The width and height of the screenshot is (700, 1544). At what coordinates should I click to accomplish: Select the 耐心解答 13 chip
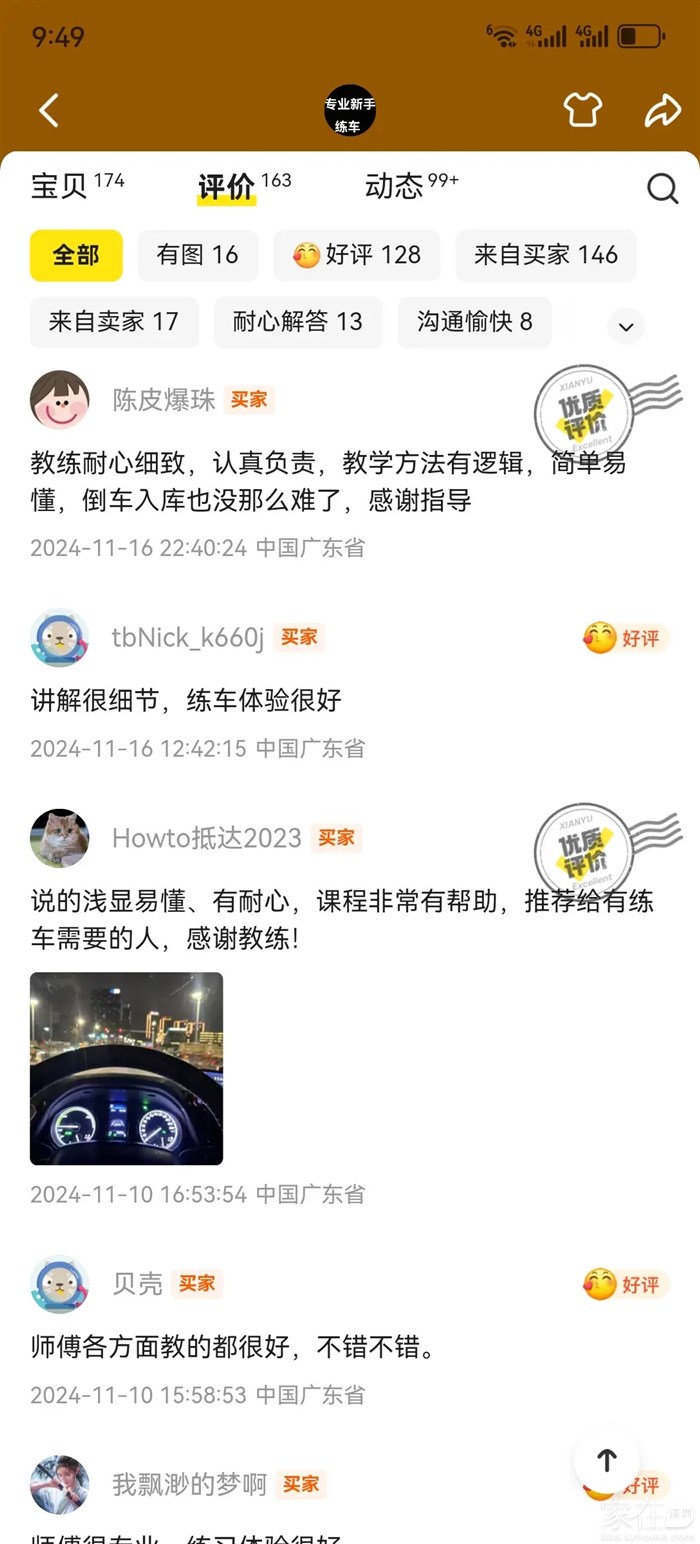pyautogui.click(x=298, y=322)
